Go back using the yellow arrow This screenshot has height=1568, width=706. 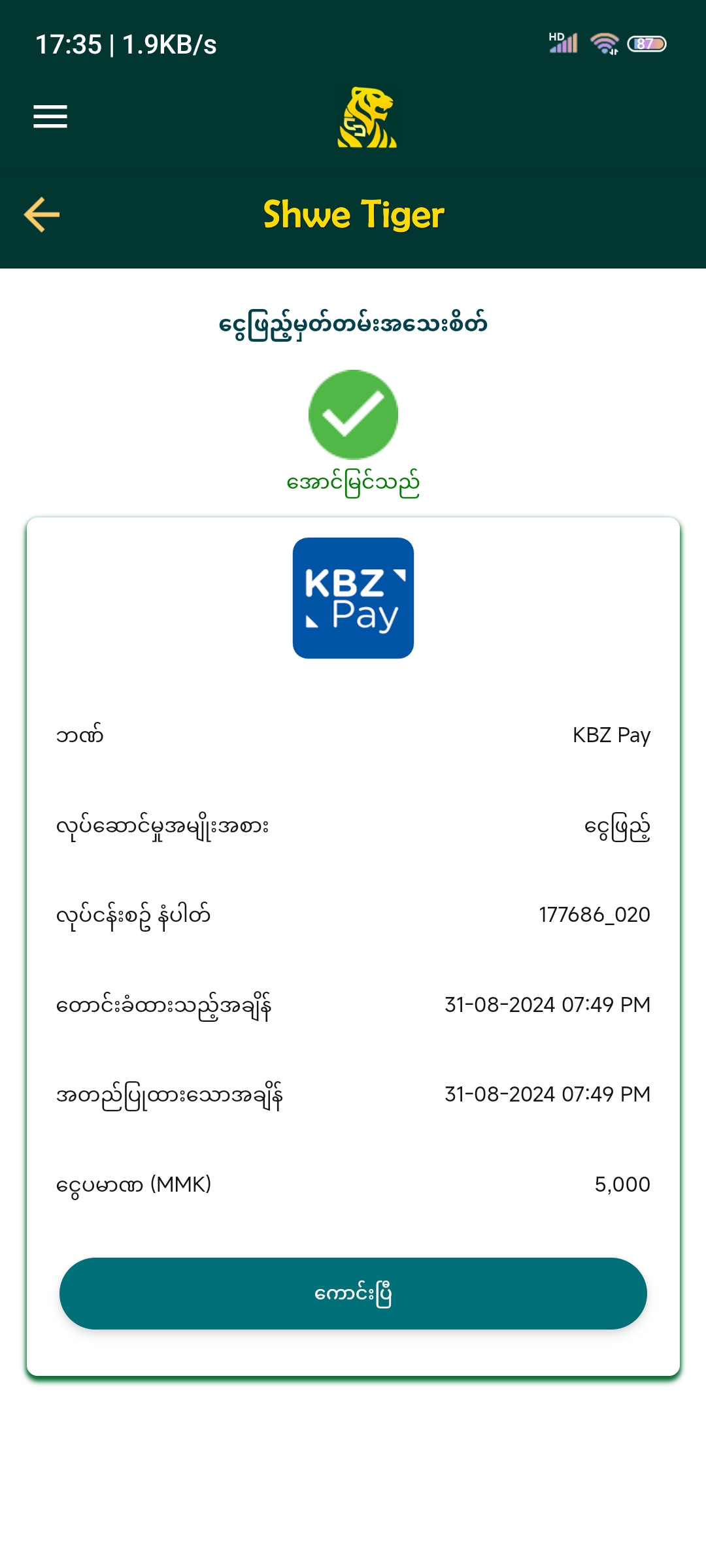(42, 214)
